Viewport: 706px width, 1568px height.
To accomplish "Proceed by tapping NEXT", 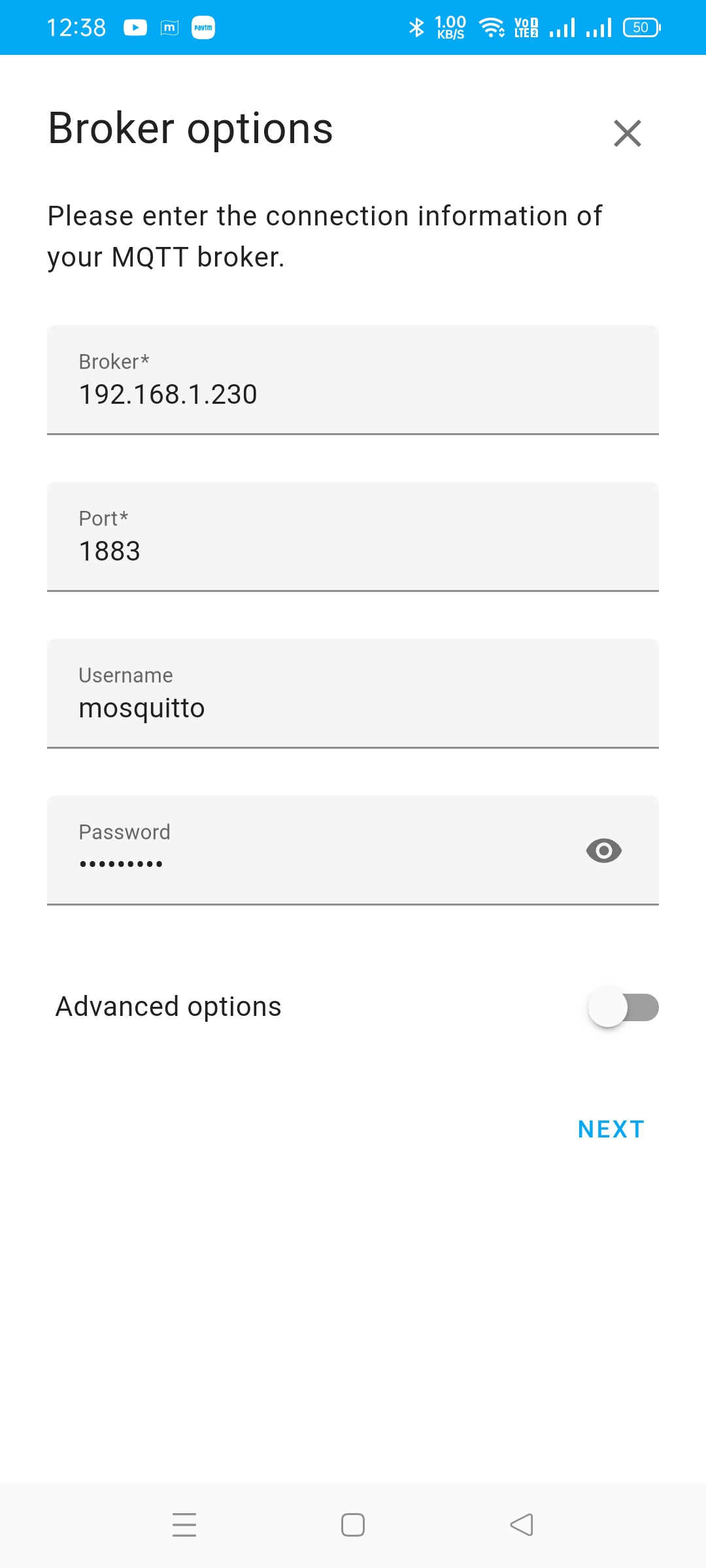I will [610, 1128].
